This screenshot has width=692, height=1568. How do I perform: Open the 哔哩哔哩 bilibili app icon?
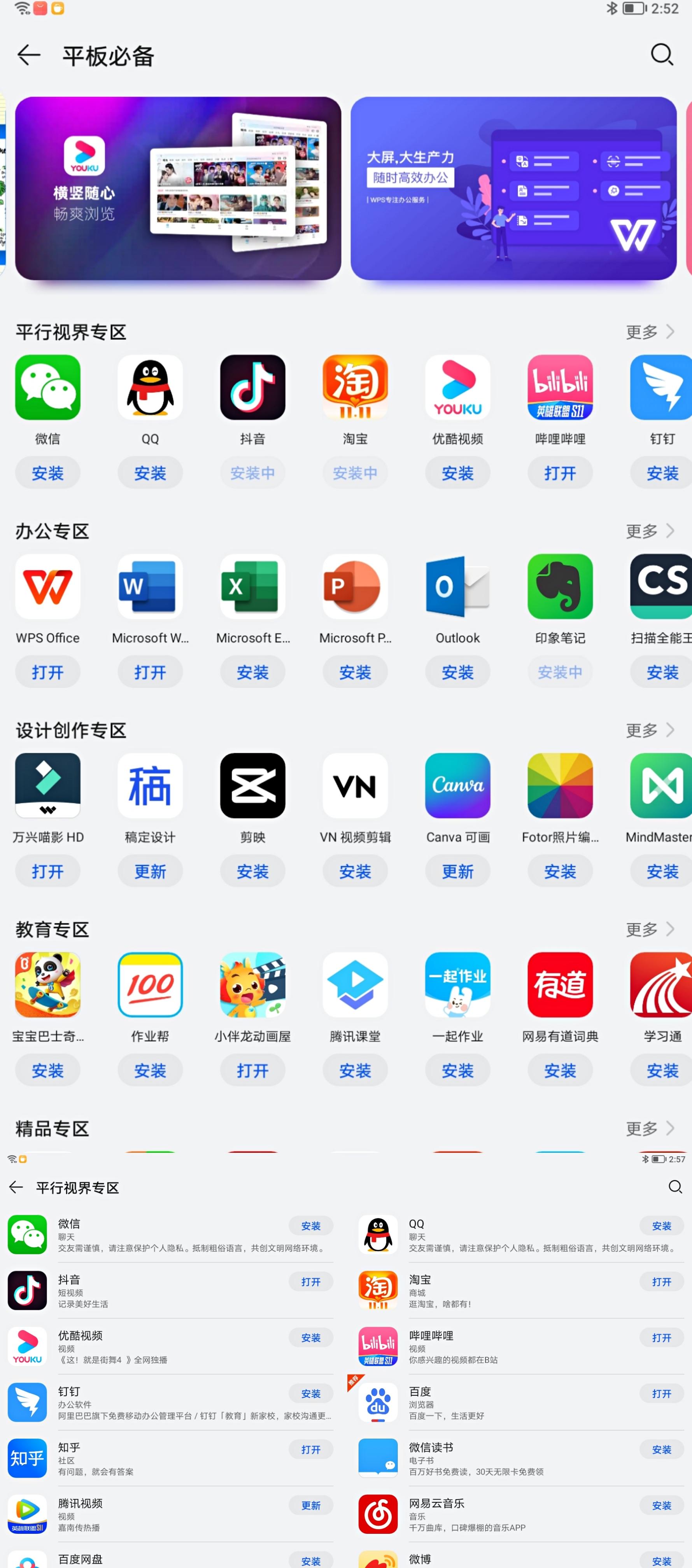pyautogui.click(x=559, y=388)
